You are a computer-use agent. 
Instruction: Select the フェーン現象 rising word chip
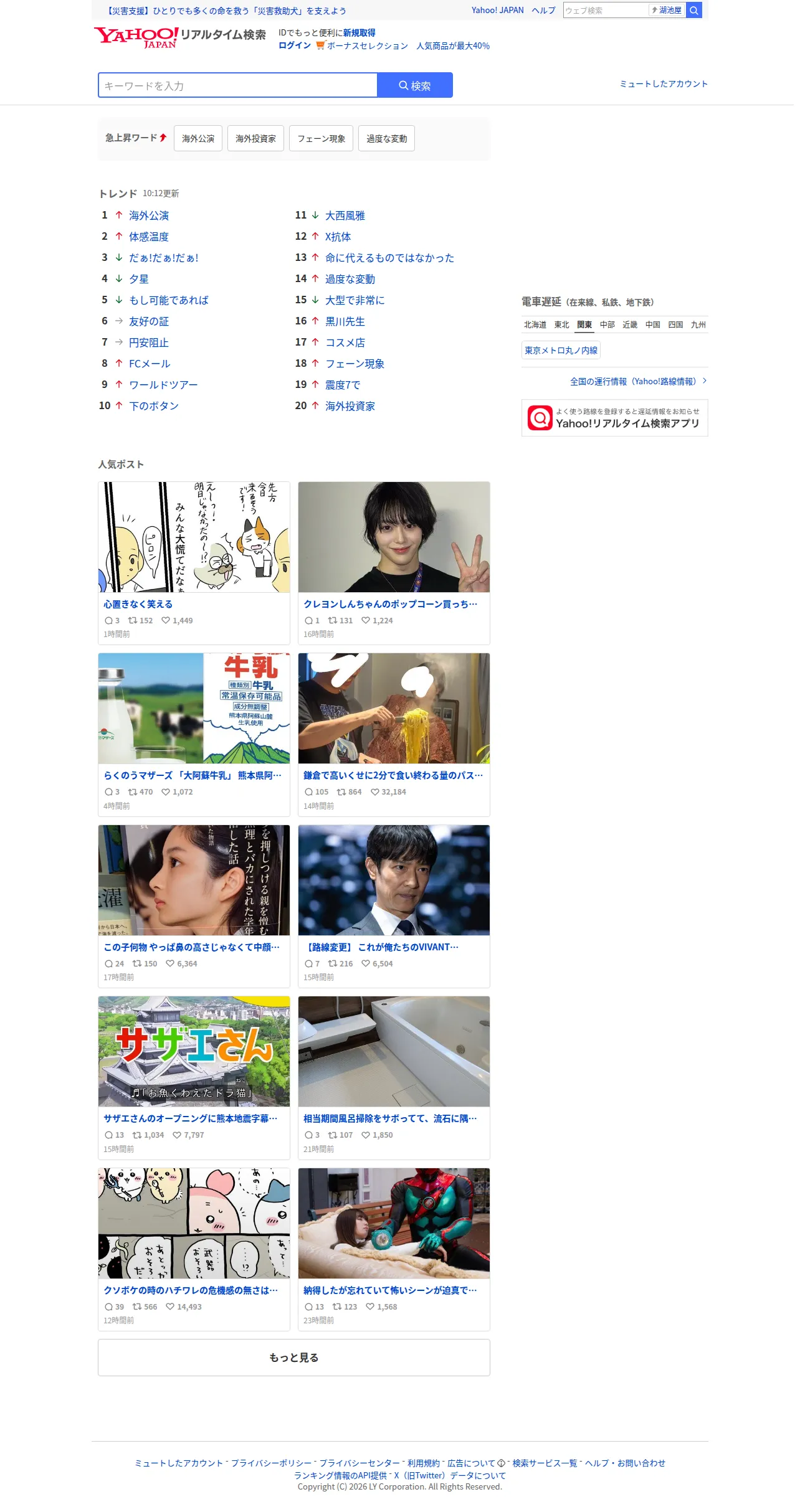321,138
